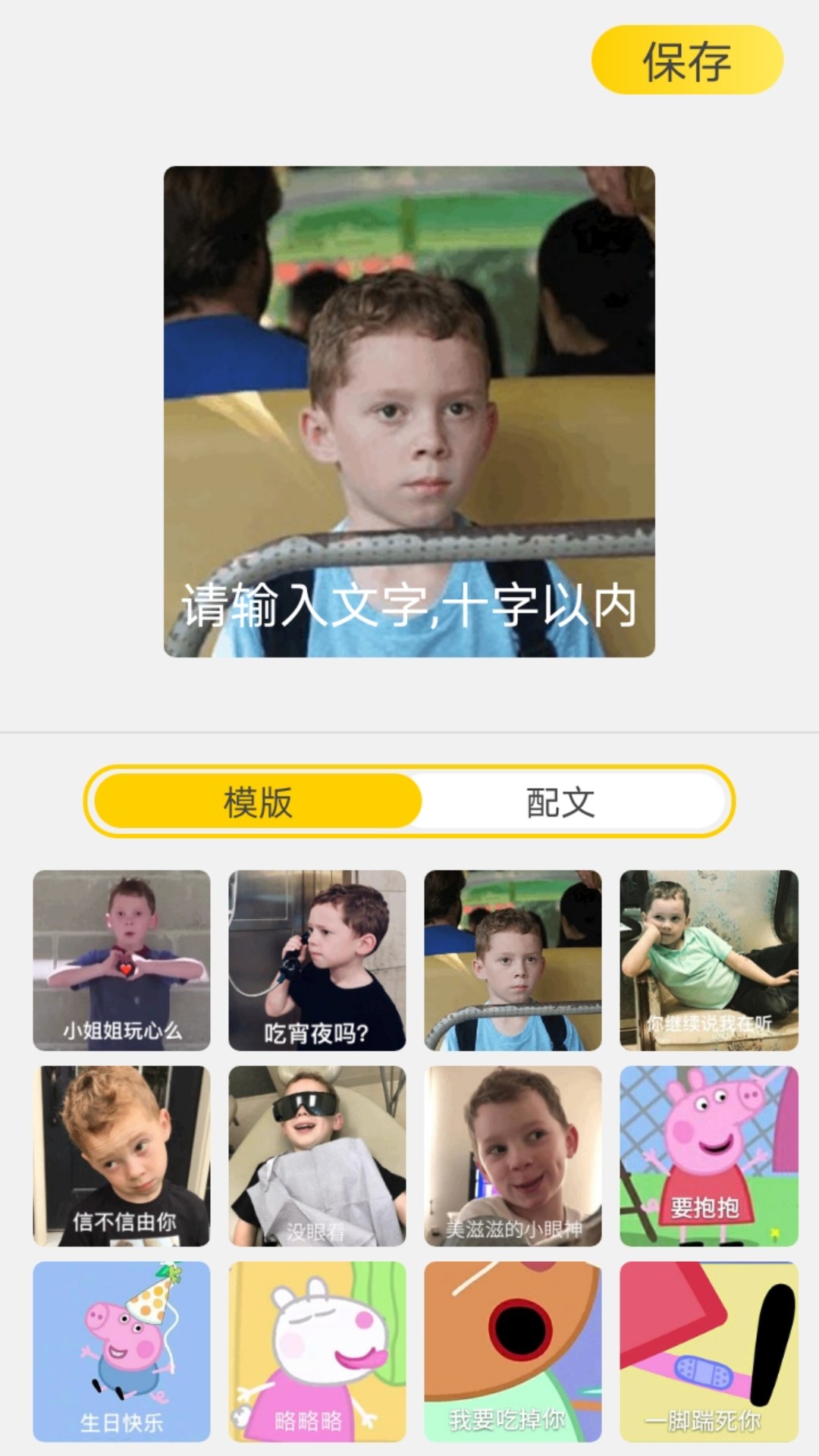Pick the 没眼看 template

[x=317, y=1156]
